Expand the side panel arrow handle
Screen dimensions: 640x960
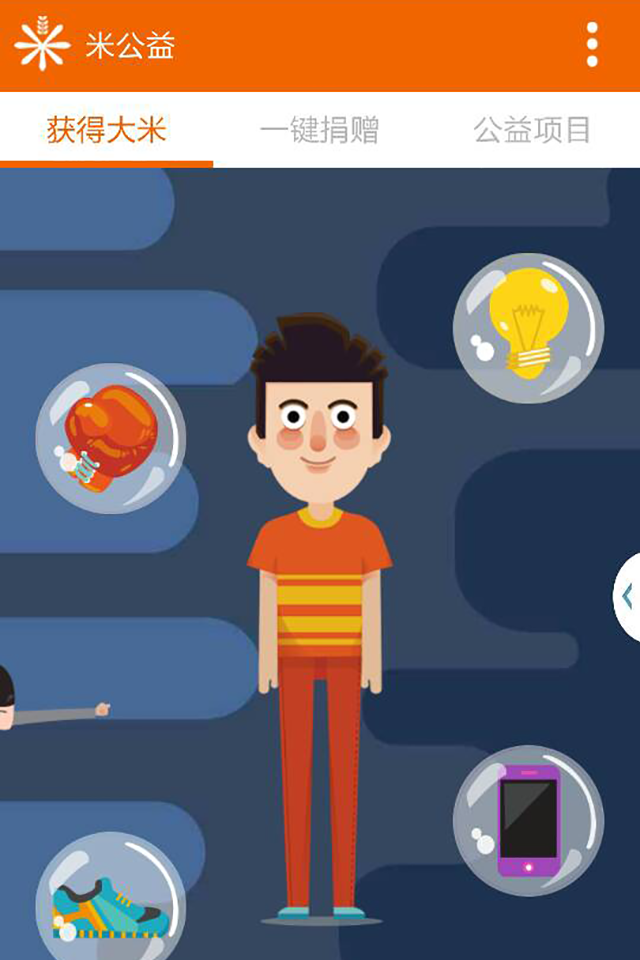(x=627, y=596)
